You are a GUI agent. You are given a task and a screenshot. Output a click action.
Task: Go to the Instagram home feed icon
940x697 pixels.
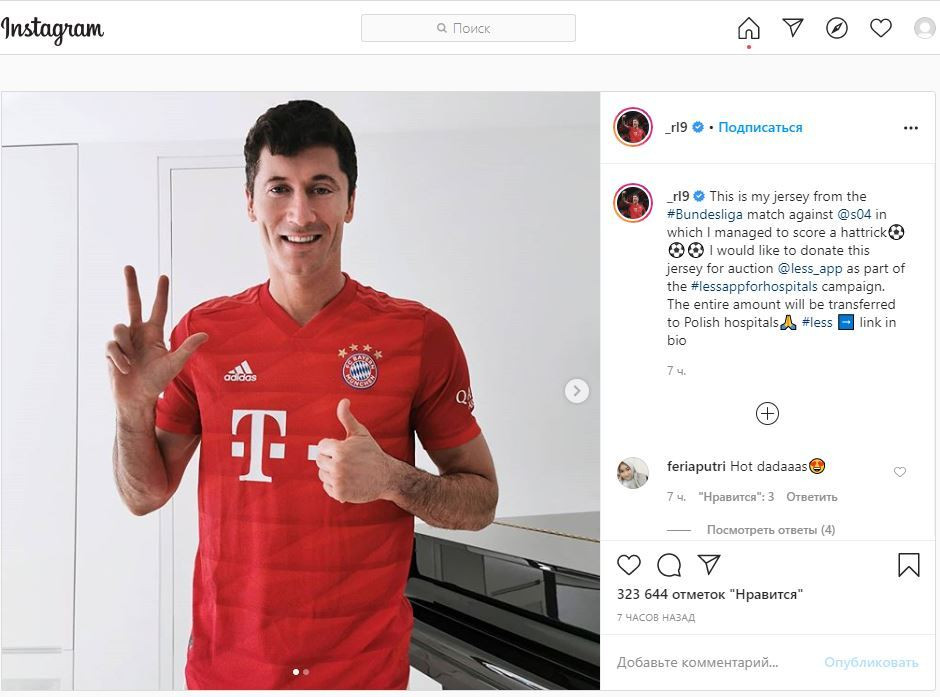[x=748, y=28]
